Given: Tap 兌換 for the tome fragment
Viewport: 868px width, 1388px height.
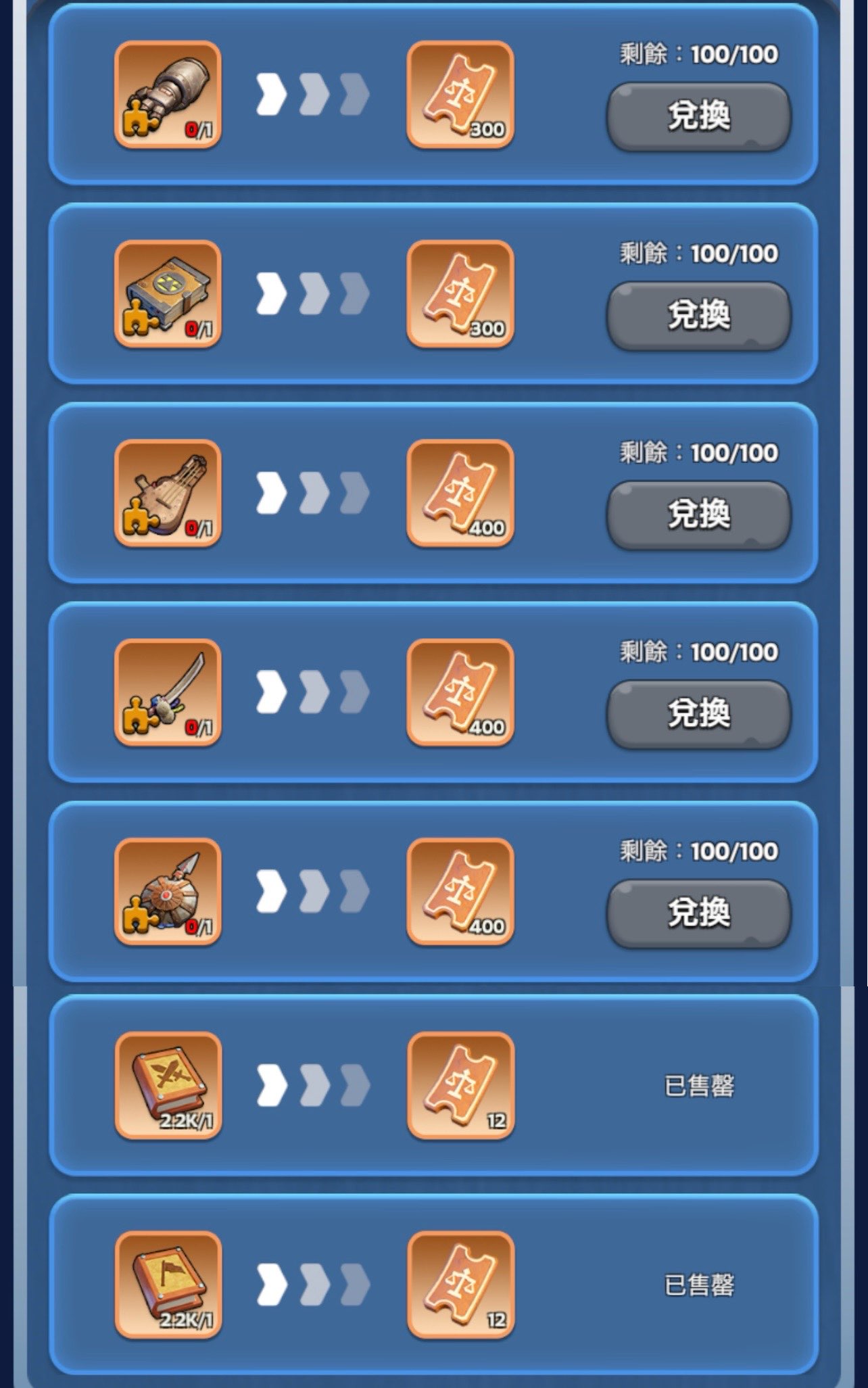Looking at the screenshot, I should pyautogui.click(x=698, y=316).
